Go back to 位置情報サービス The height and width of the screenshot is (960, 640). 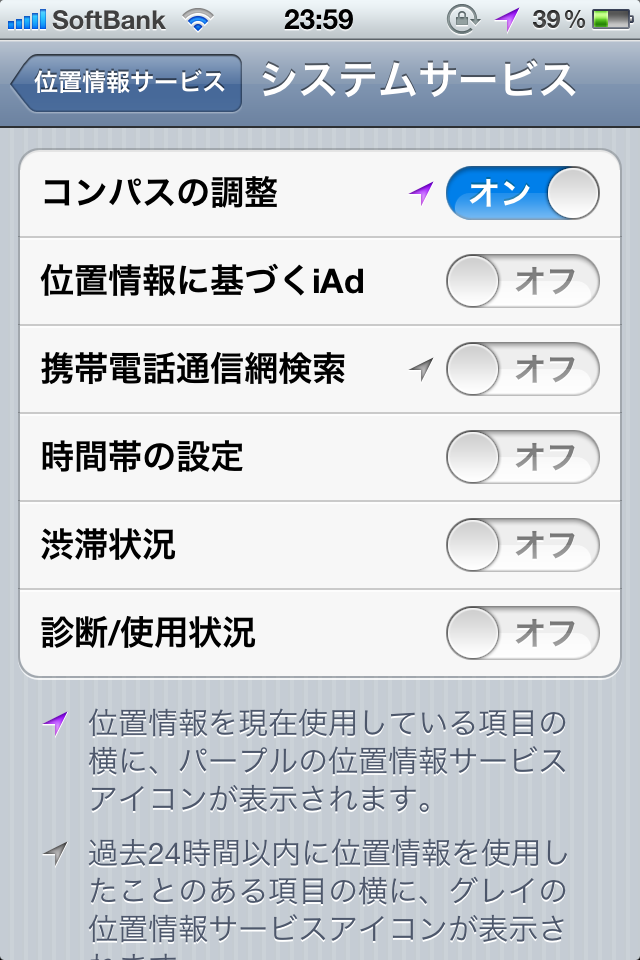(x=128, y=83)
